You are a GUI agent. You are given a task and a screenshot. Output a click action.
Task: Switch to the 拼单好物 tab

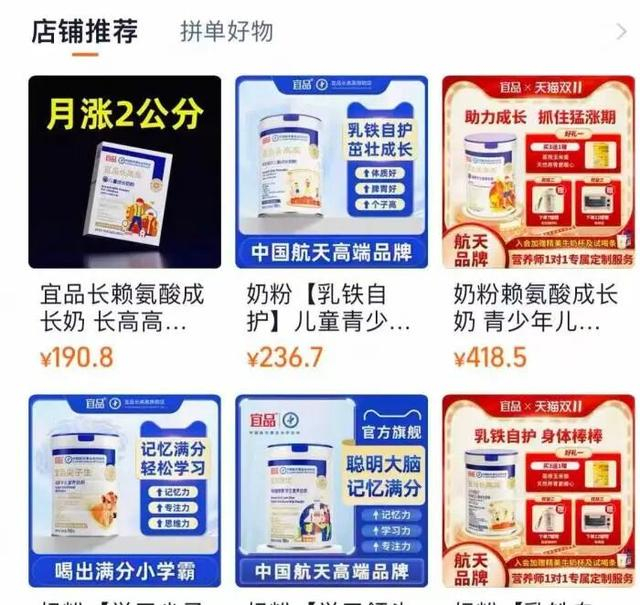[227, 31]
